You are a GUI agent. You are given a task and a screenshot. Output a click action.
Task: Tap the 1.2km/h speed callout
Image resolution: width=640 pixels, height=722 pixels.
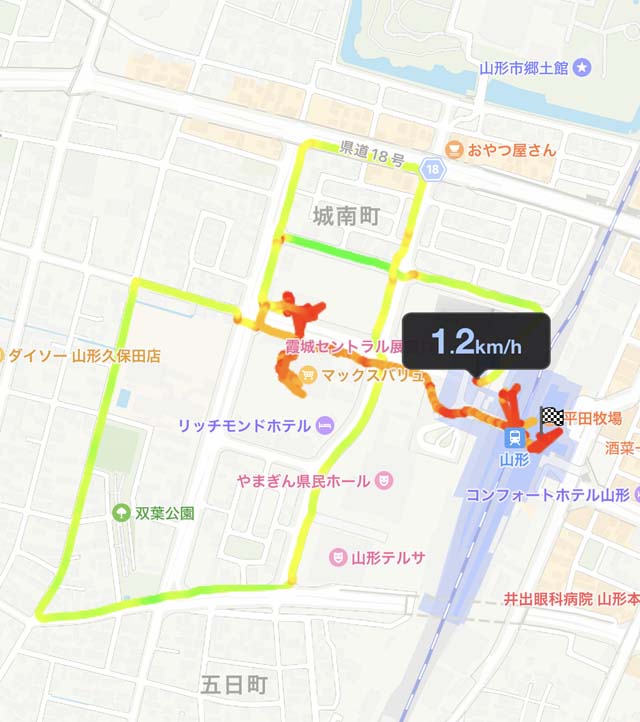pos(476,345)
